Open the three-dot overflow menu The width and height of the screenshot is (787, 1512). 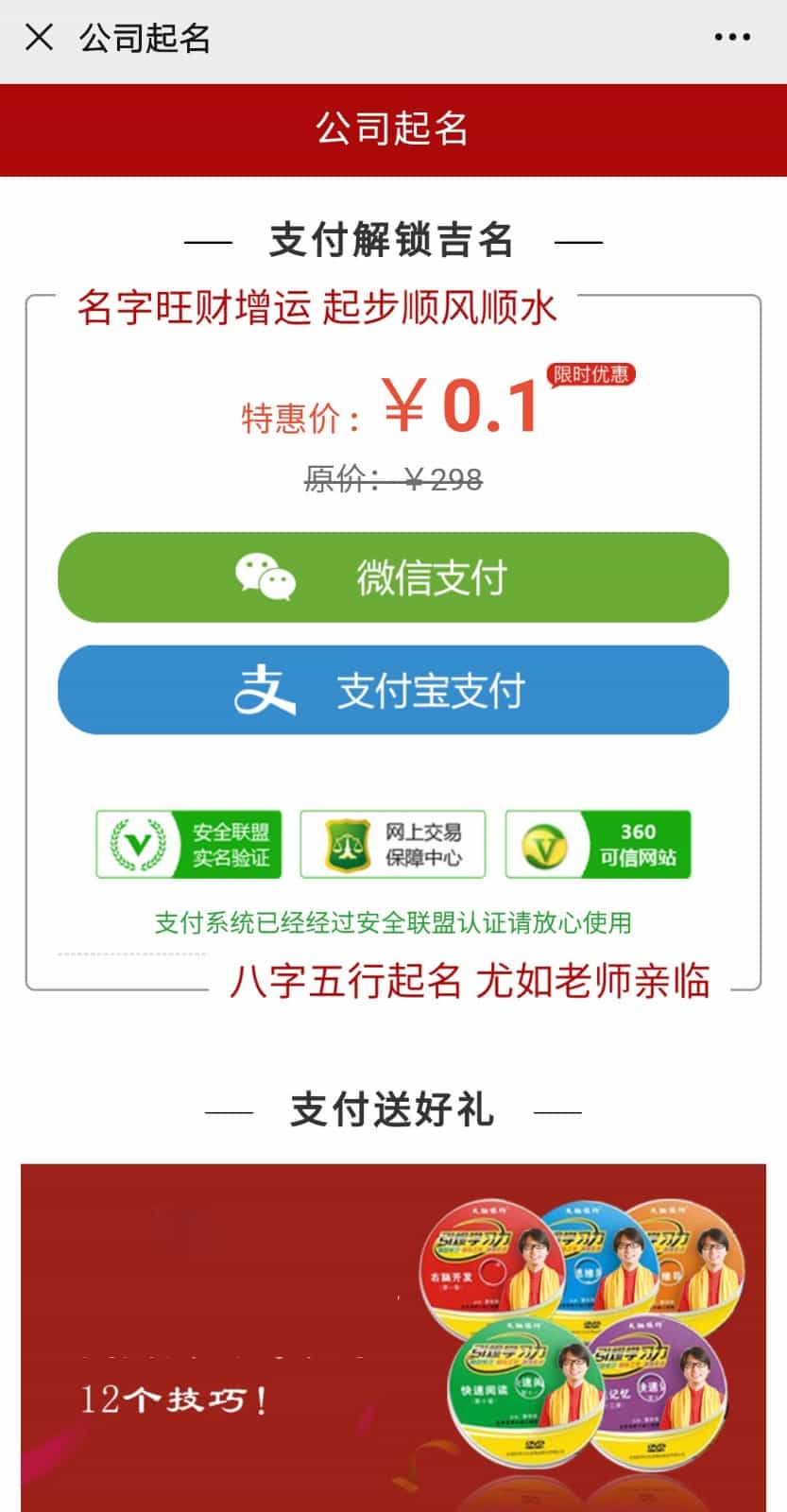point(732,38)
